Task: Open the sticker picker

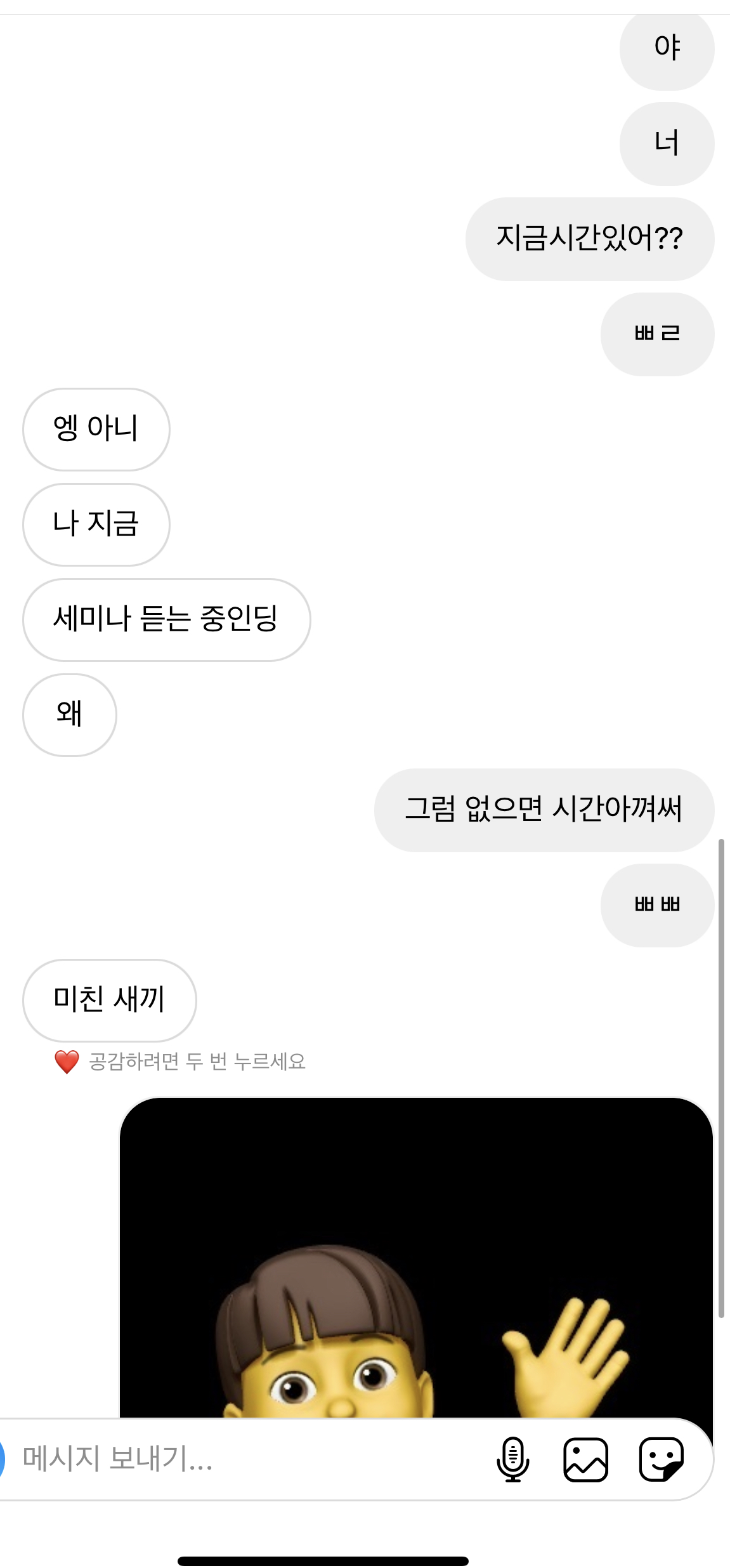Action: point(661,1459)
